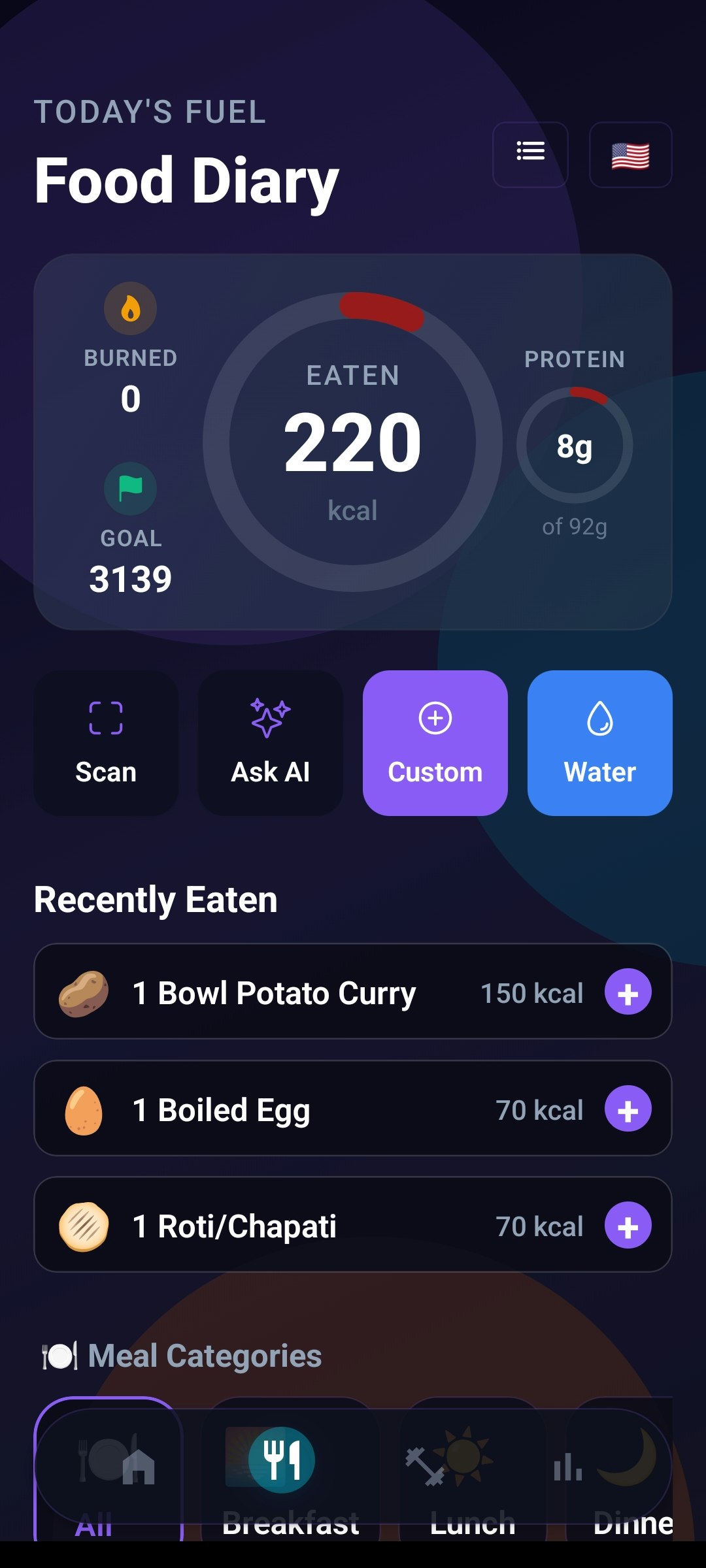Open the diary list icon near the top
The height and width of the screenshot is (1568, 706).
530,154
